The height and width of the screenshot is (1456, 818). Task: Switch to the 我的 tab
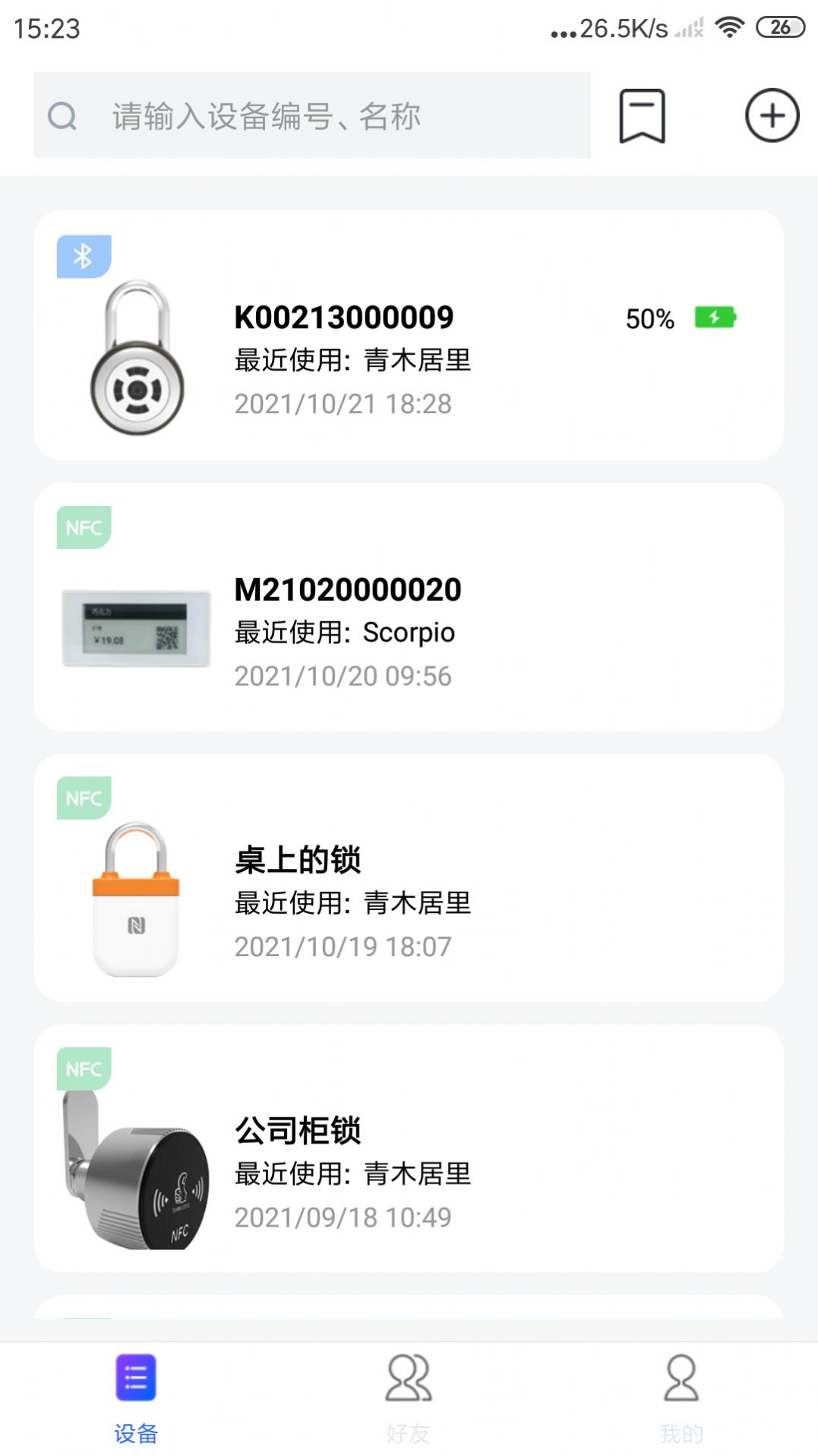[x=681, y=1398]
